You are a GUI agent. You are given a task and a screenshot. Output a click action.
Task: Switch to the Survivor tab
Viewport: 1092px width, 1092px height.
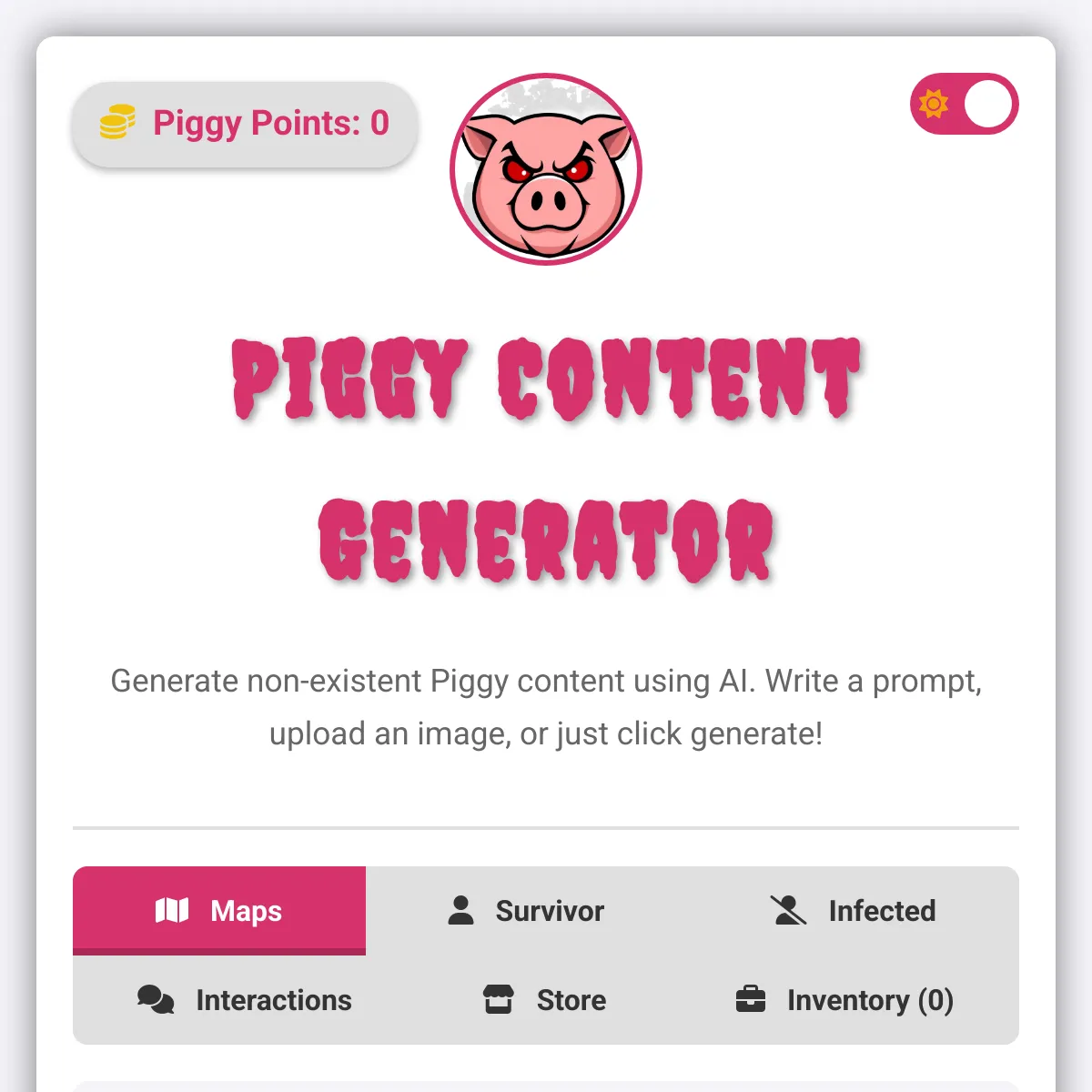(x=526, y=910)
